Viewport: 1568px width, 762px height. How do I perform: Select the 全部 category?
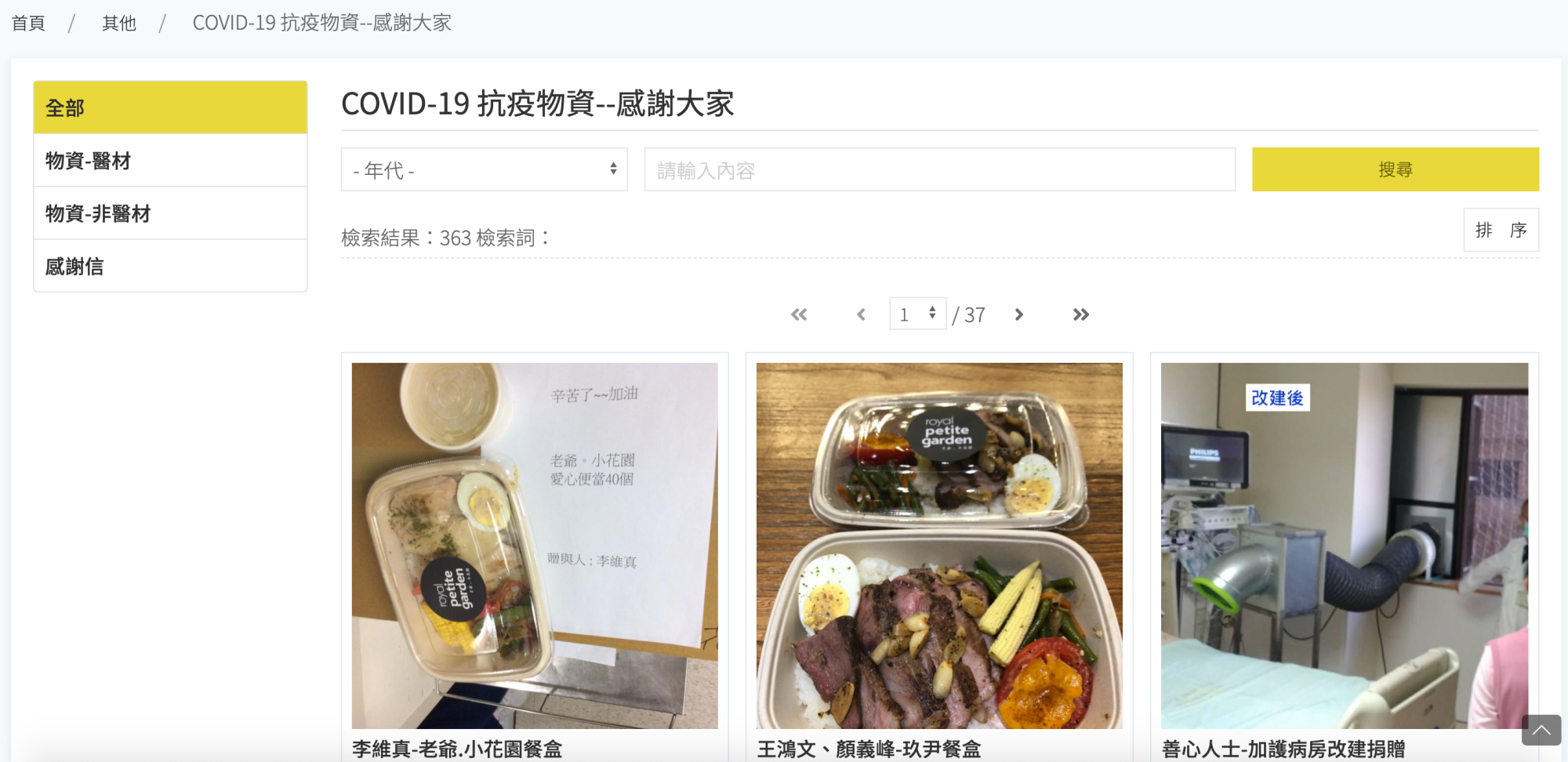point(170,108)
